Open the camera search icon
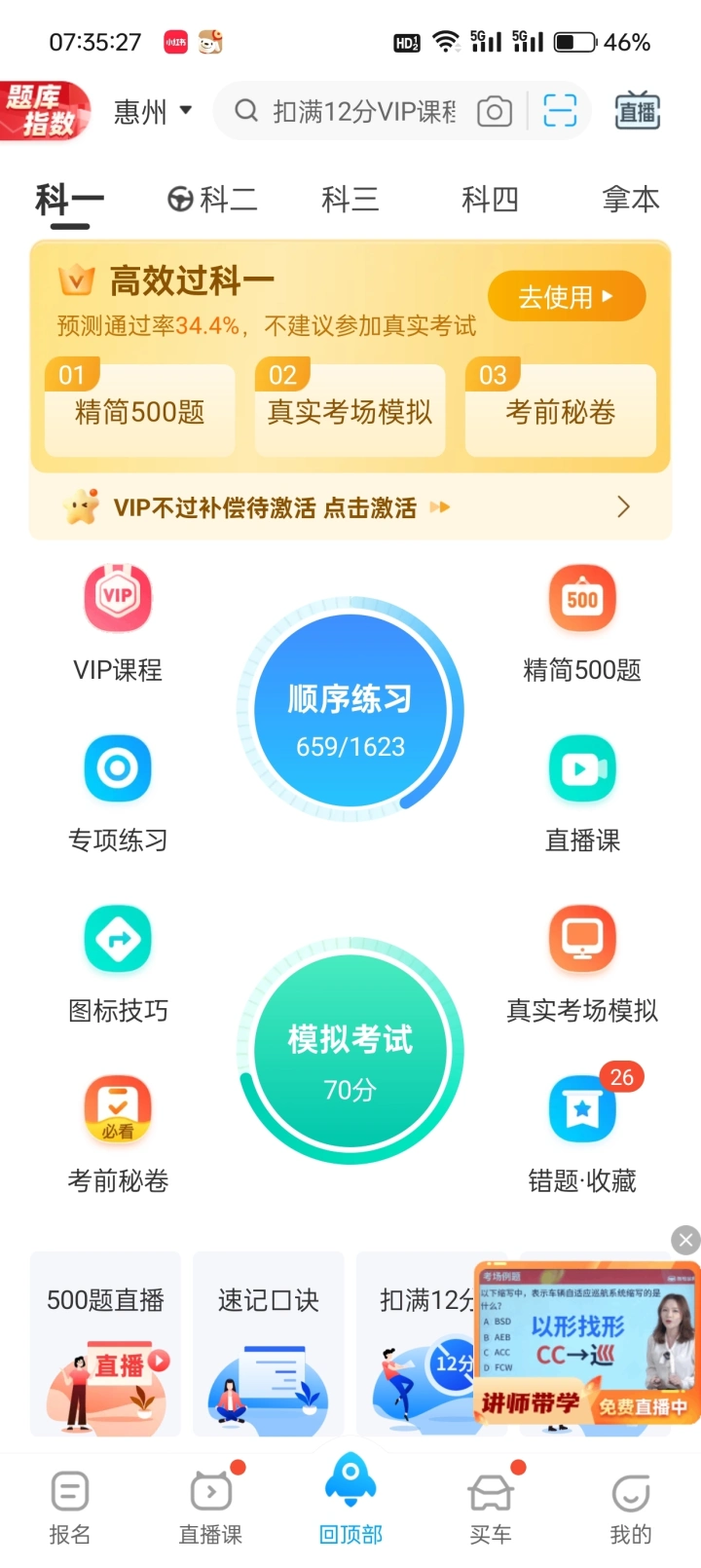 (495, 112)
